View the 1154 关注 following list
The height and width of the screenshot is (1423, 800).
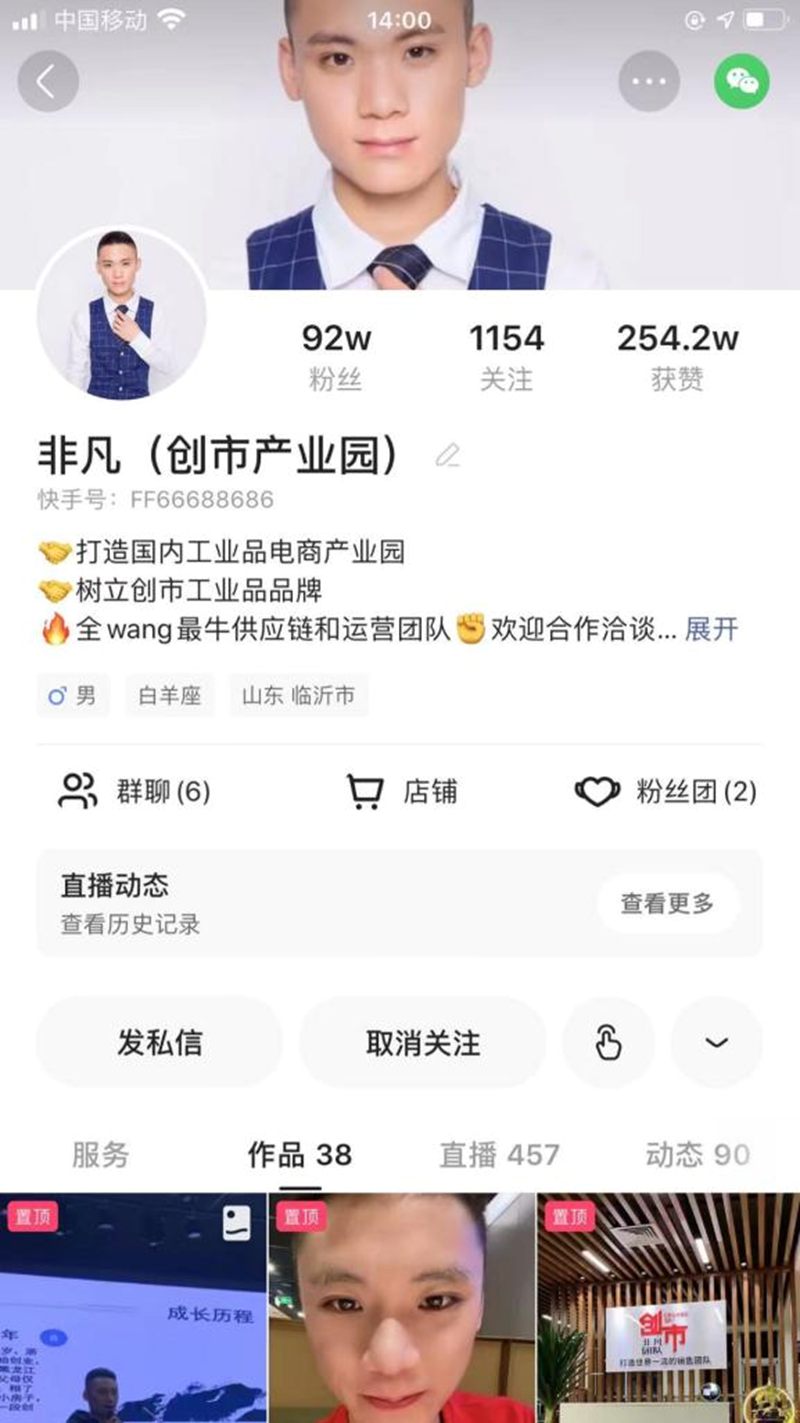pos(506,357)
